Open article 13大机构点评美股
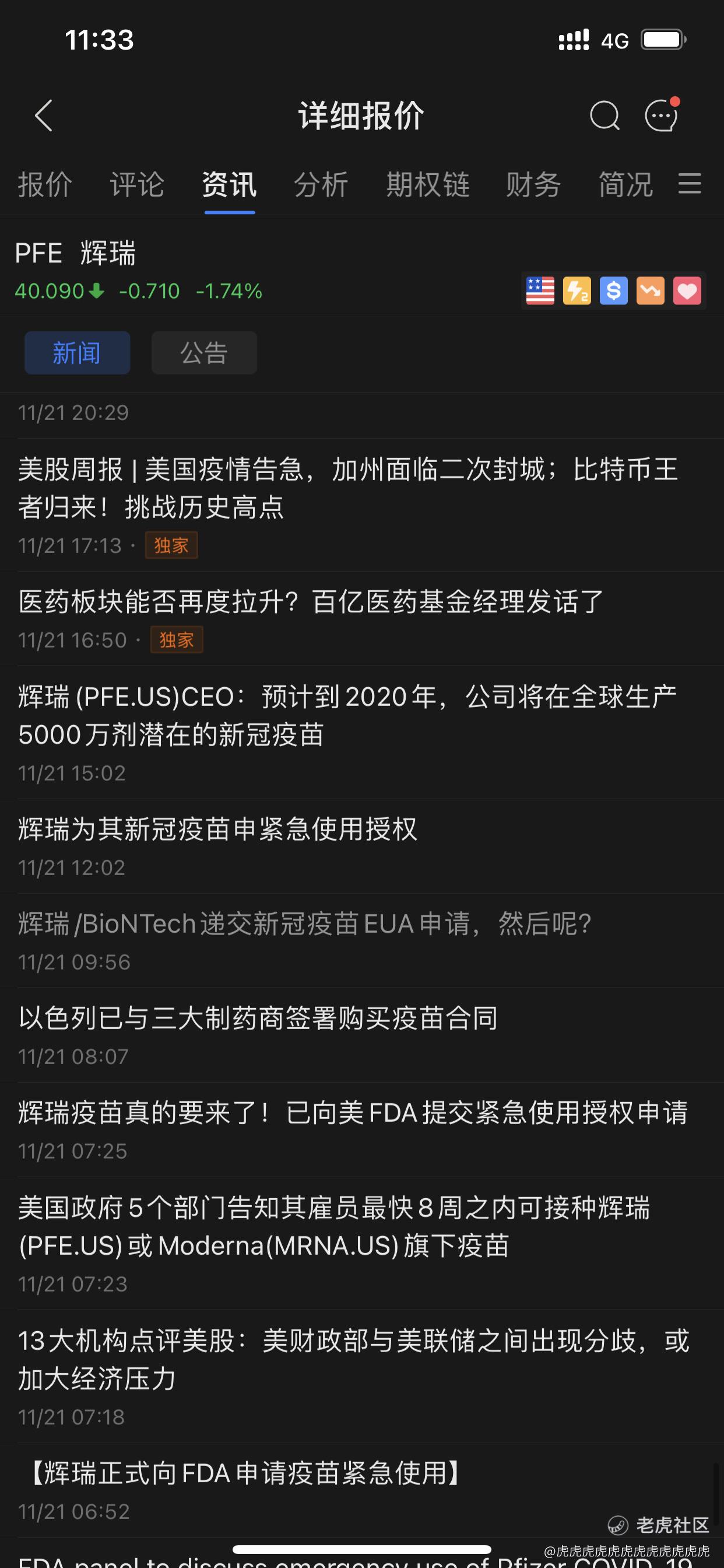The height and width of the screenshot is (1568, 724). click(362, 1376)
